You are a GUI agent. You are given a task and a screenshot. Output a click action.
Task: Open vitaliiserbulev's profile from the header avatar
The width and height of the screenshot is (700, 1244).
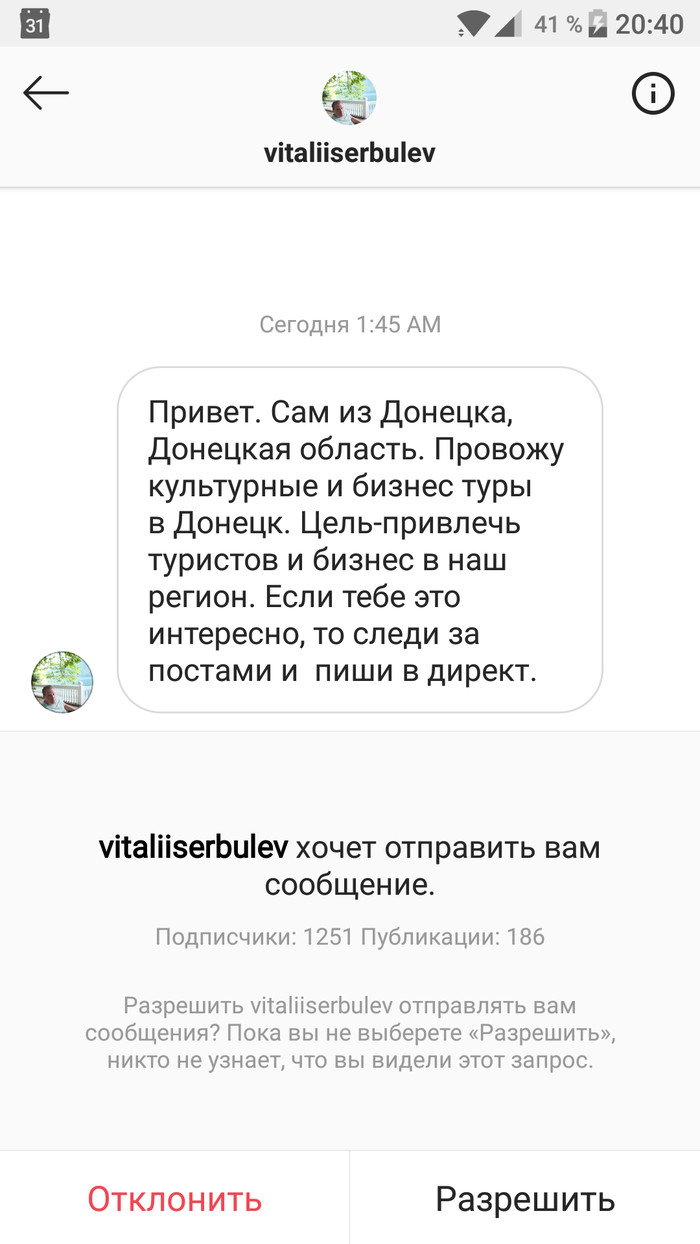(349, 98)
